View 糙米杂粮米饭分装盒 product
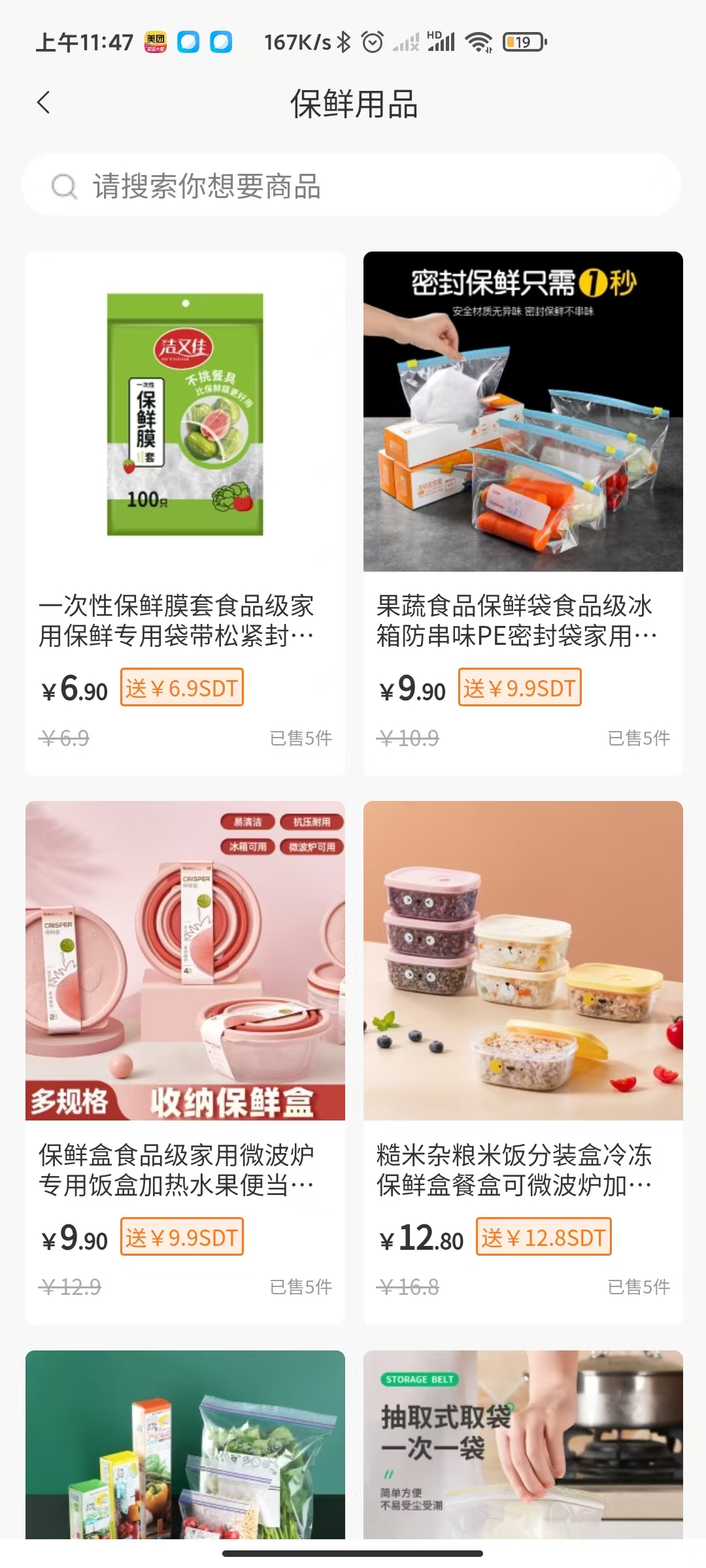 point(523,1062)
